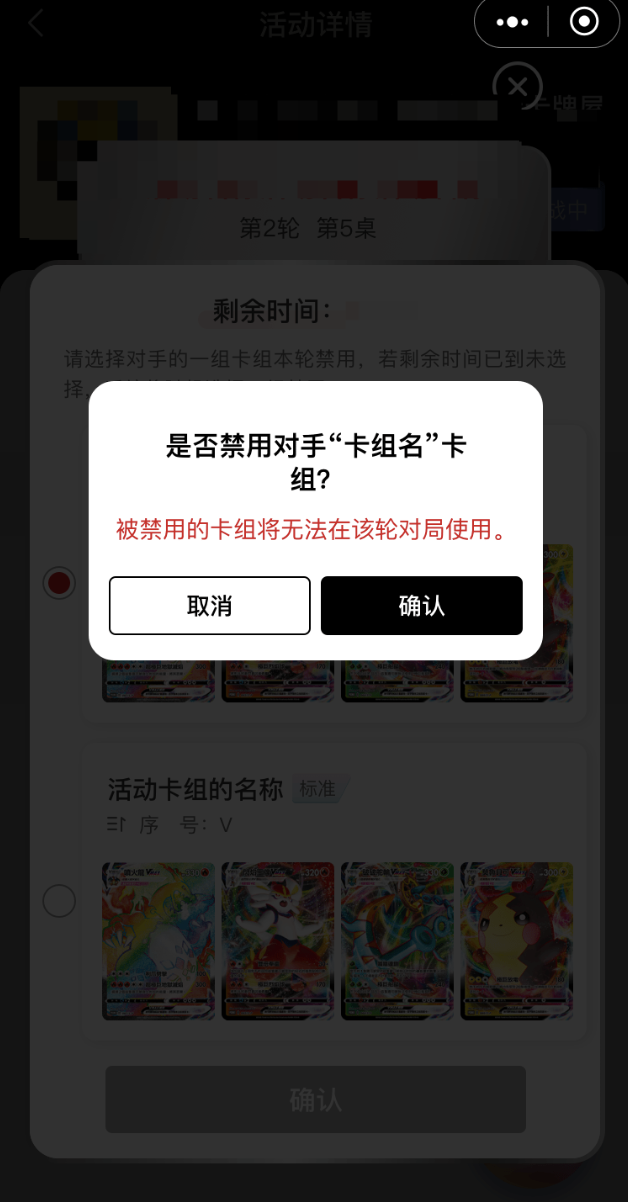Confirm the ban with the black 确认 button

coord(421,605)
